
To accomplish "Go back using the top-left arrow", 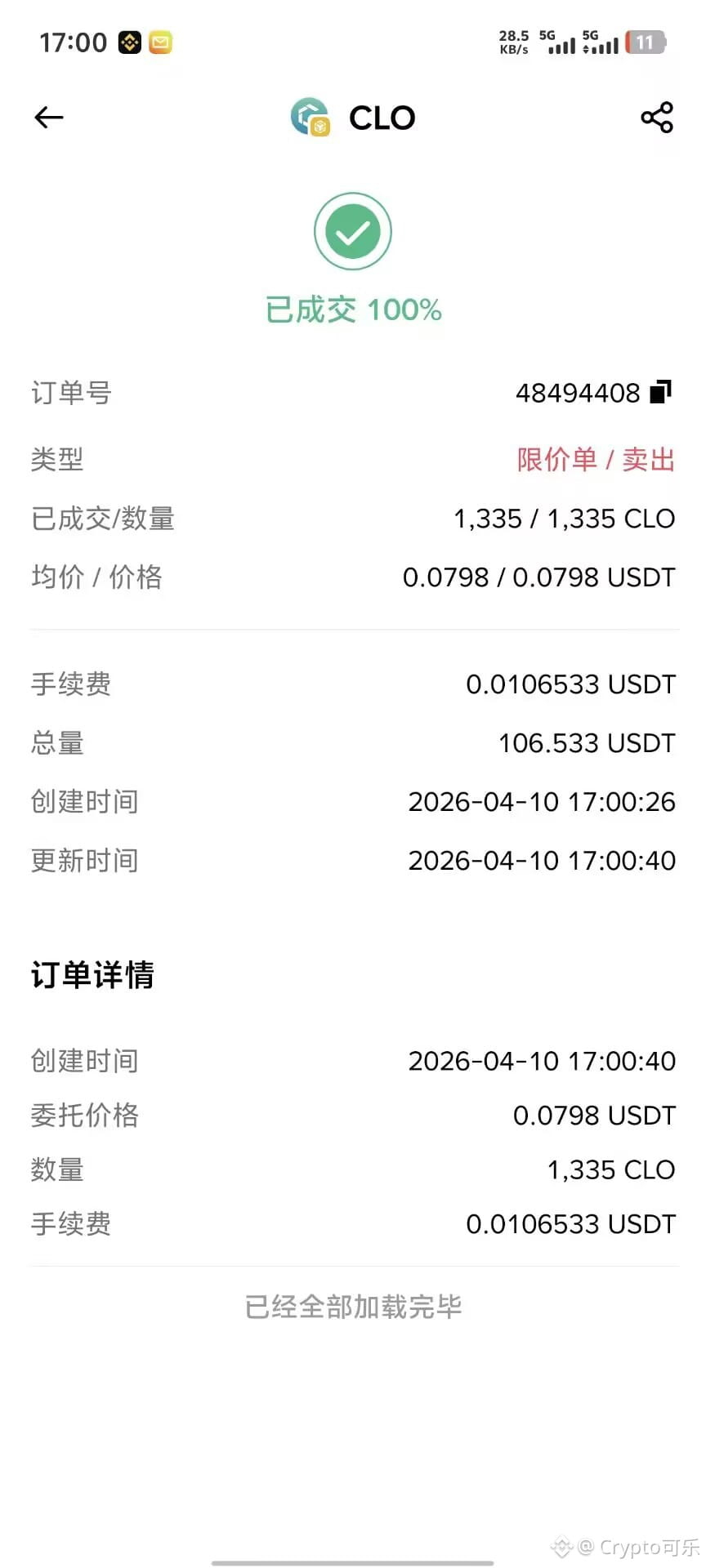I will pyautogui.click(x=49, y=118).
